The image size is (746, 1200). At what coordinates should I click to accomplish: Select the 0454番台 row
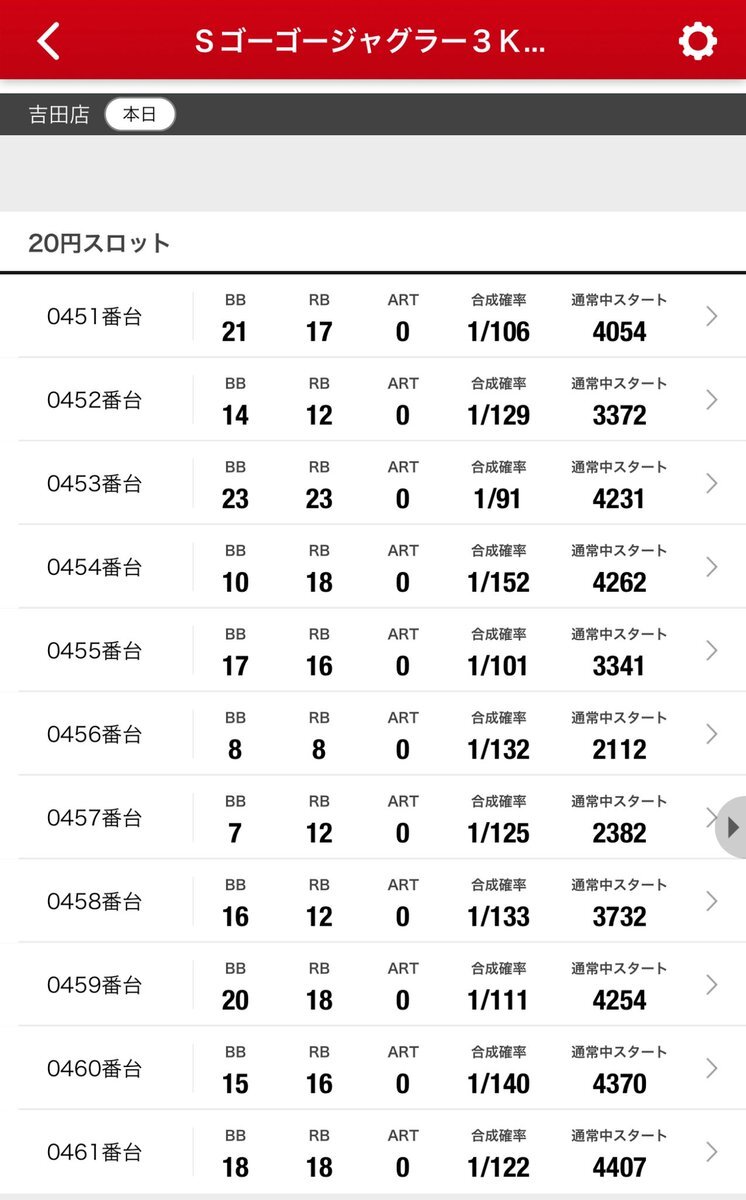373,567
